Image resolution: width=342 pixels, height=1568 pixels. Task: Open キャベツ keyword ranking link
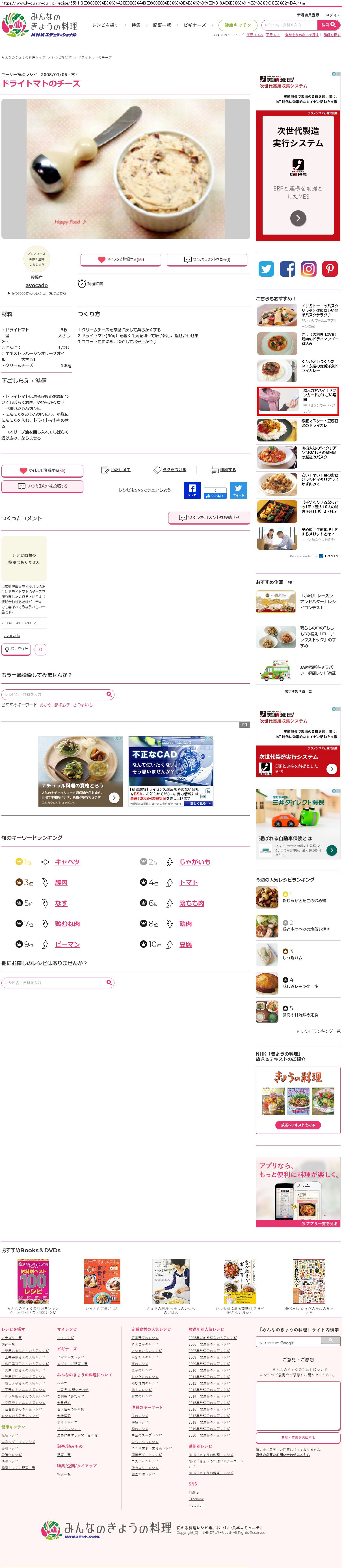tap(67, 862)
